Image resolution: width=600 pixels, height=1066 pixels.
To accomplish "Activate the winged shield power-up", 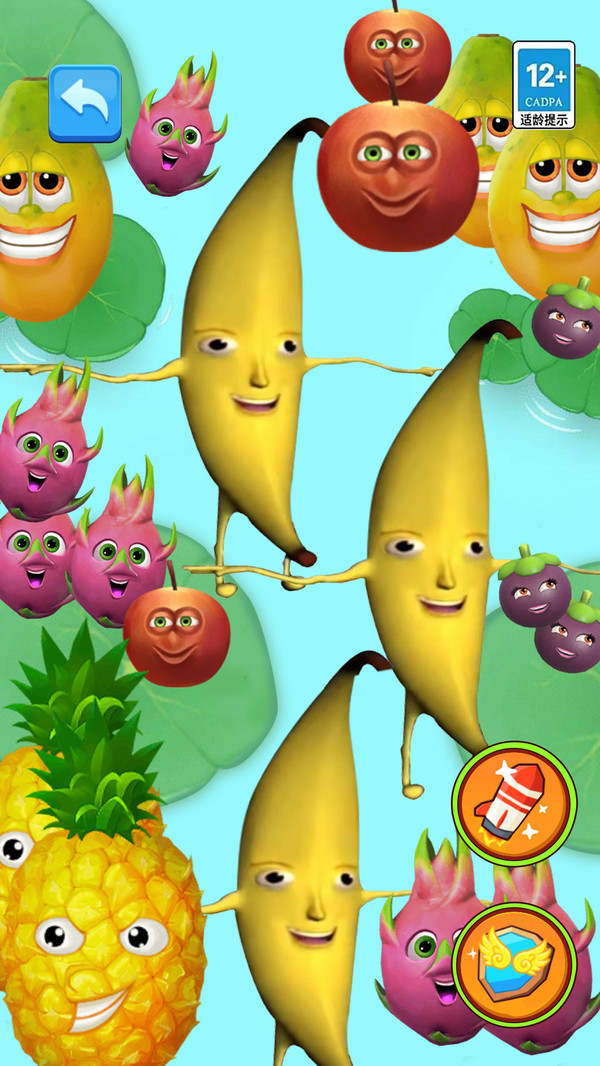I will (514, 965).
